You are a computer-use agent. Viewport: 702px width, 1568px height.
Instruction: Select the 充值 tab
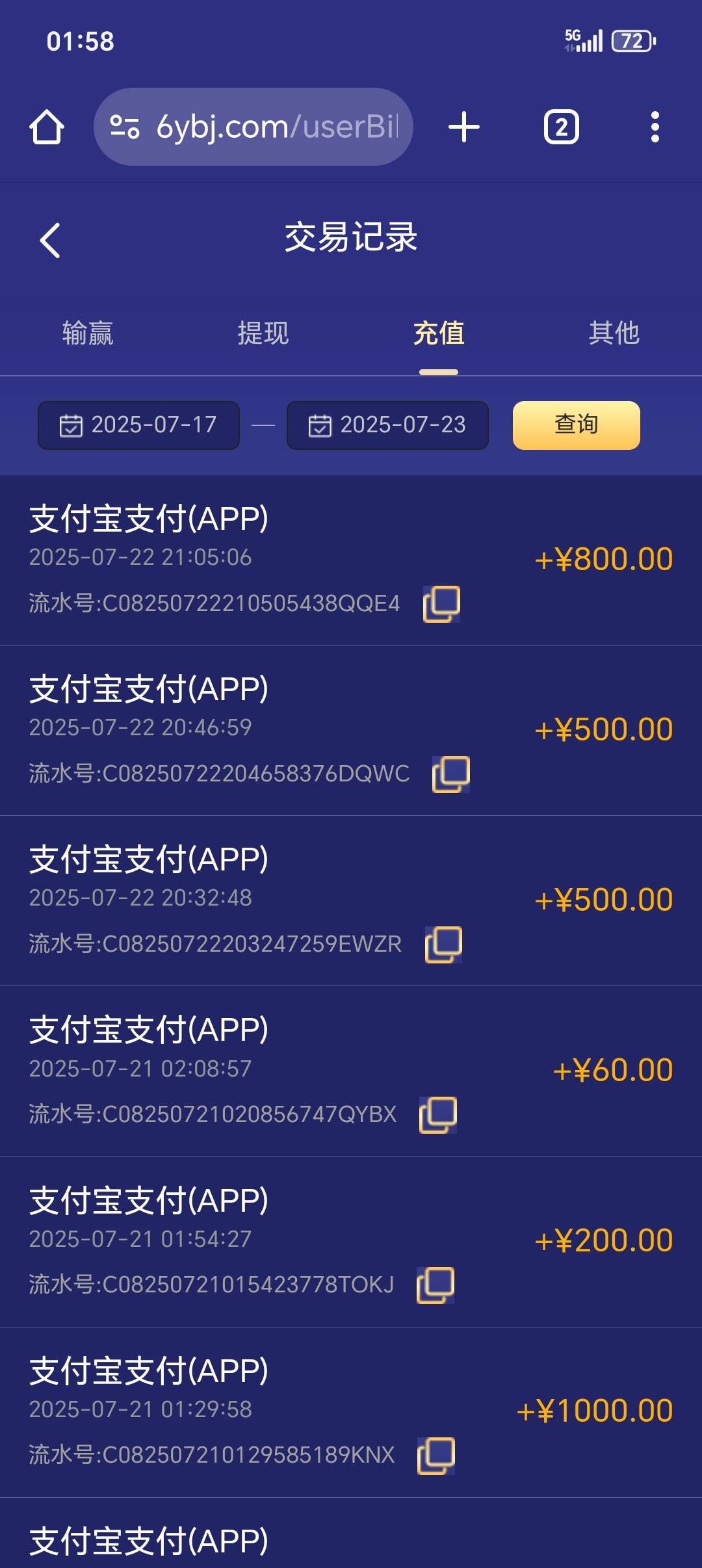[x=439, y=333]
